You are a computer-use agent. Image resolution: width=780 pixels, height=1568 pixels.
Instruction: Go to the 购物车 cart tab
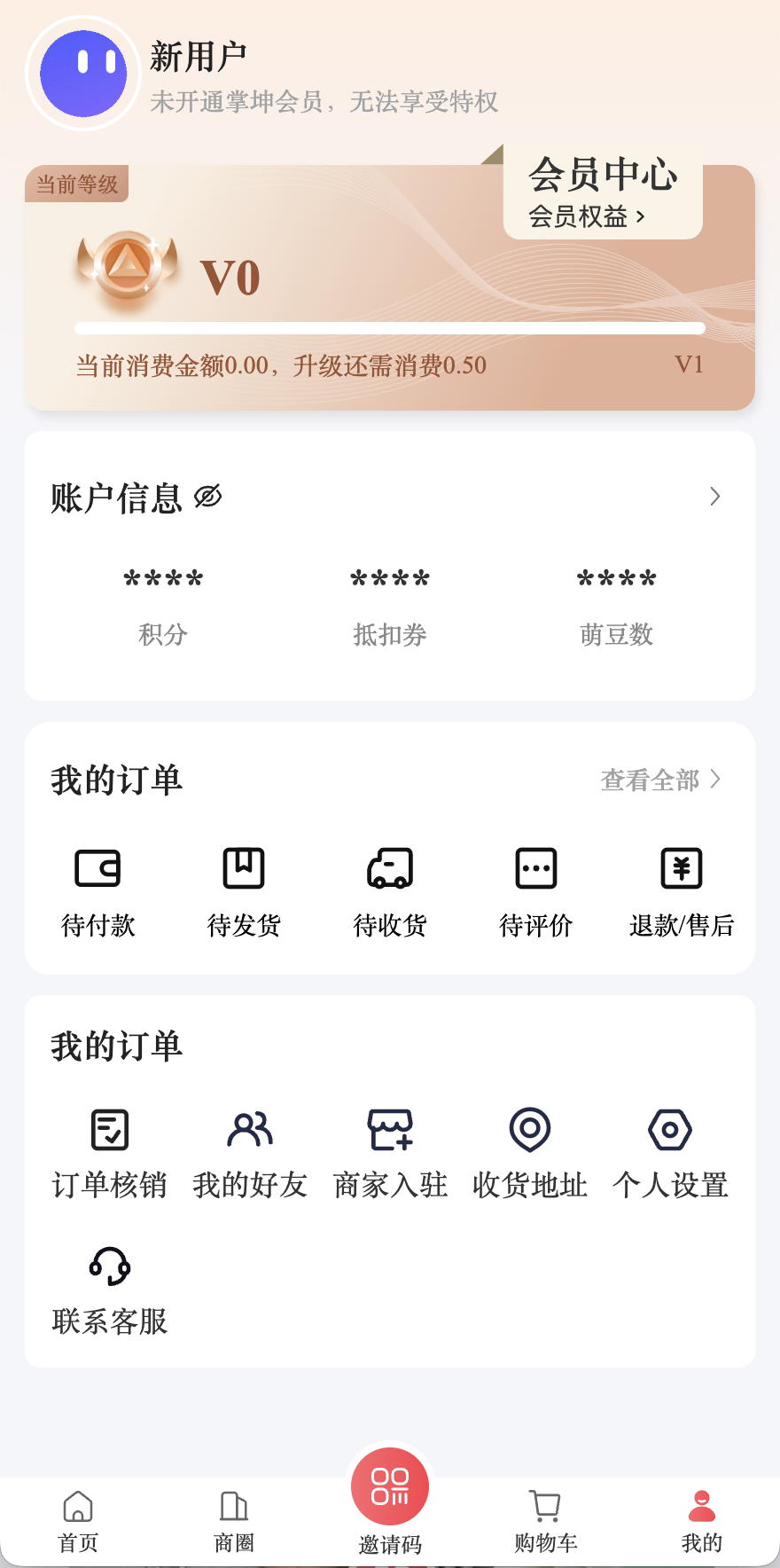546,1520
